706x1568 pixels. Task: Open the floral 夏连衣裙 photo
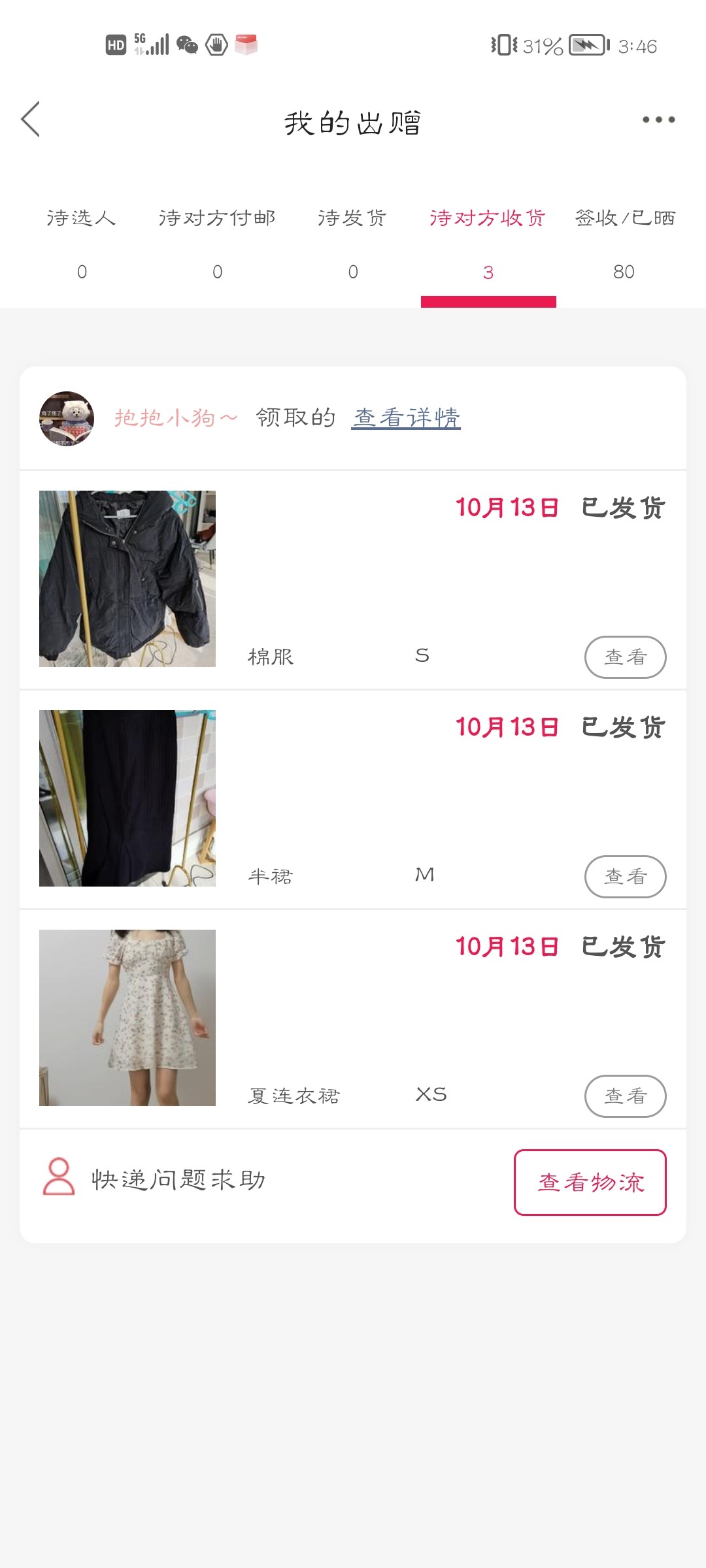[127, 1018]
